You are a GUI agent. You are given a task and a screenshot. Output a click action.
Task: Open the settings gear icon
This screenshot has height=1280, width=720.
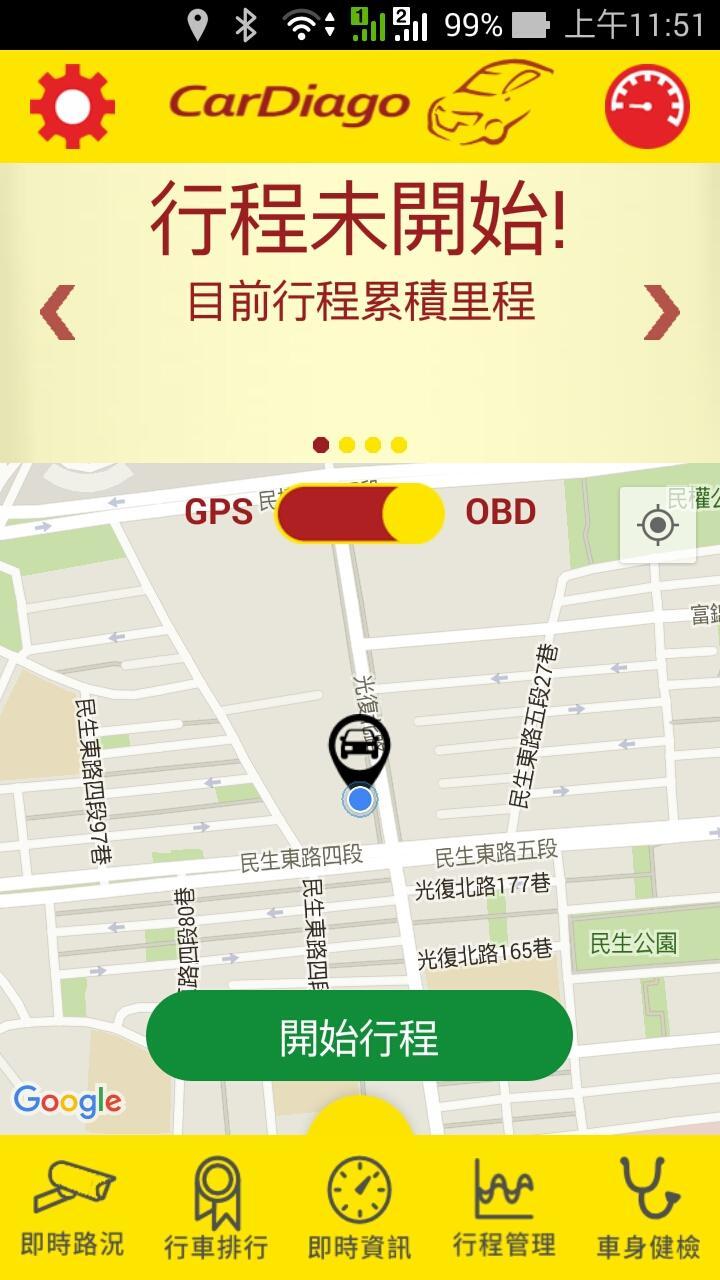click(72, 106)
